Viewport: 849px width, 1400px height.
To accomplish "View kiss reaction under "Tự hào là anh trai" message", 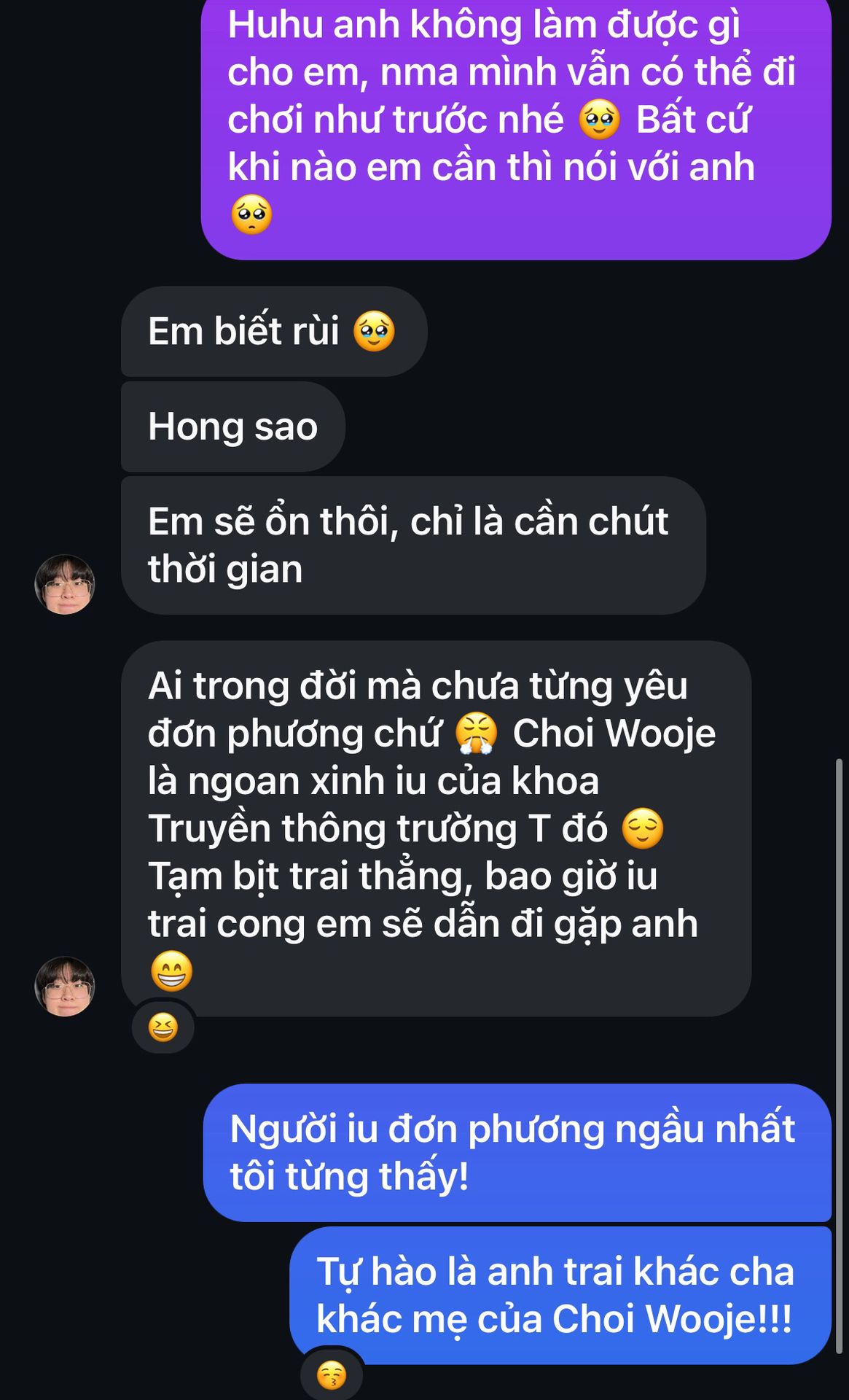I will [332, 1375].
